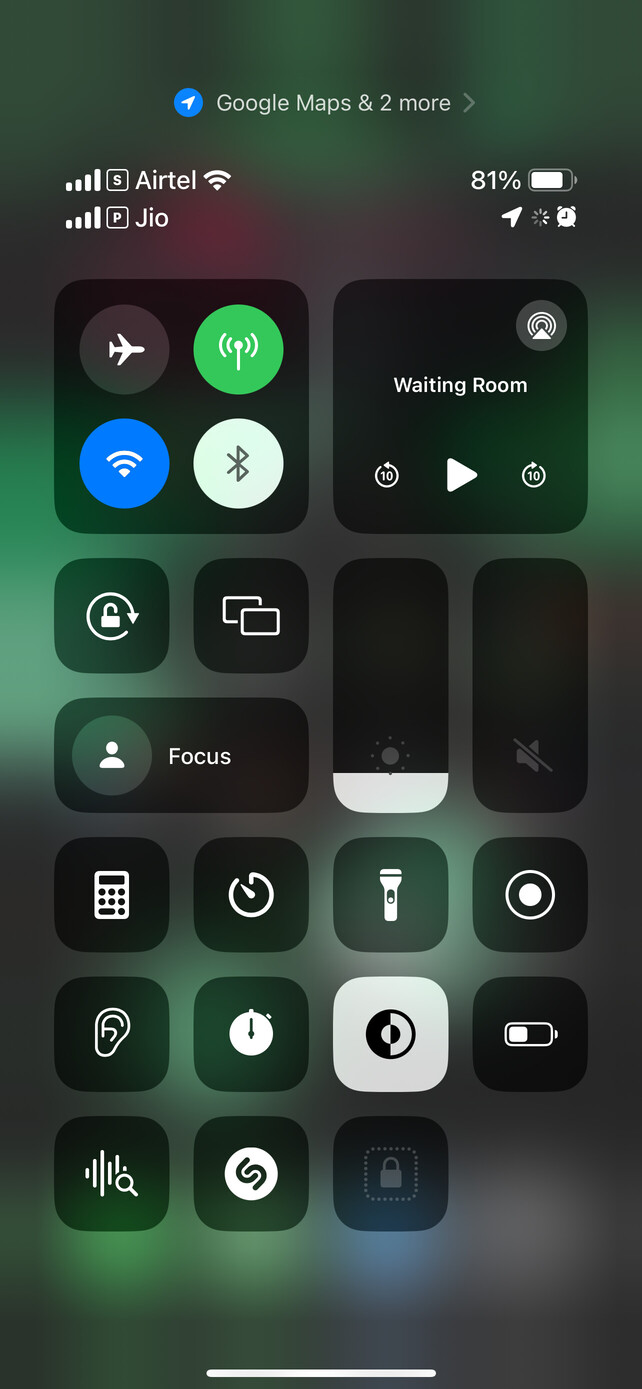
Task: Play the Waiting Room track
Action: tap(460, 475)
